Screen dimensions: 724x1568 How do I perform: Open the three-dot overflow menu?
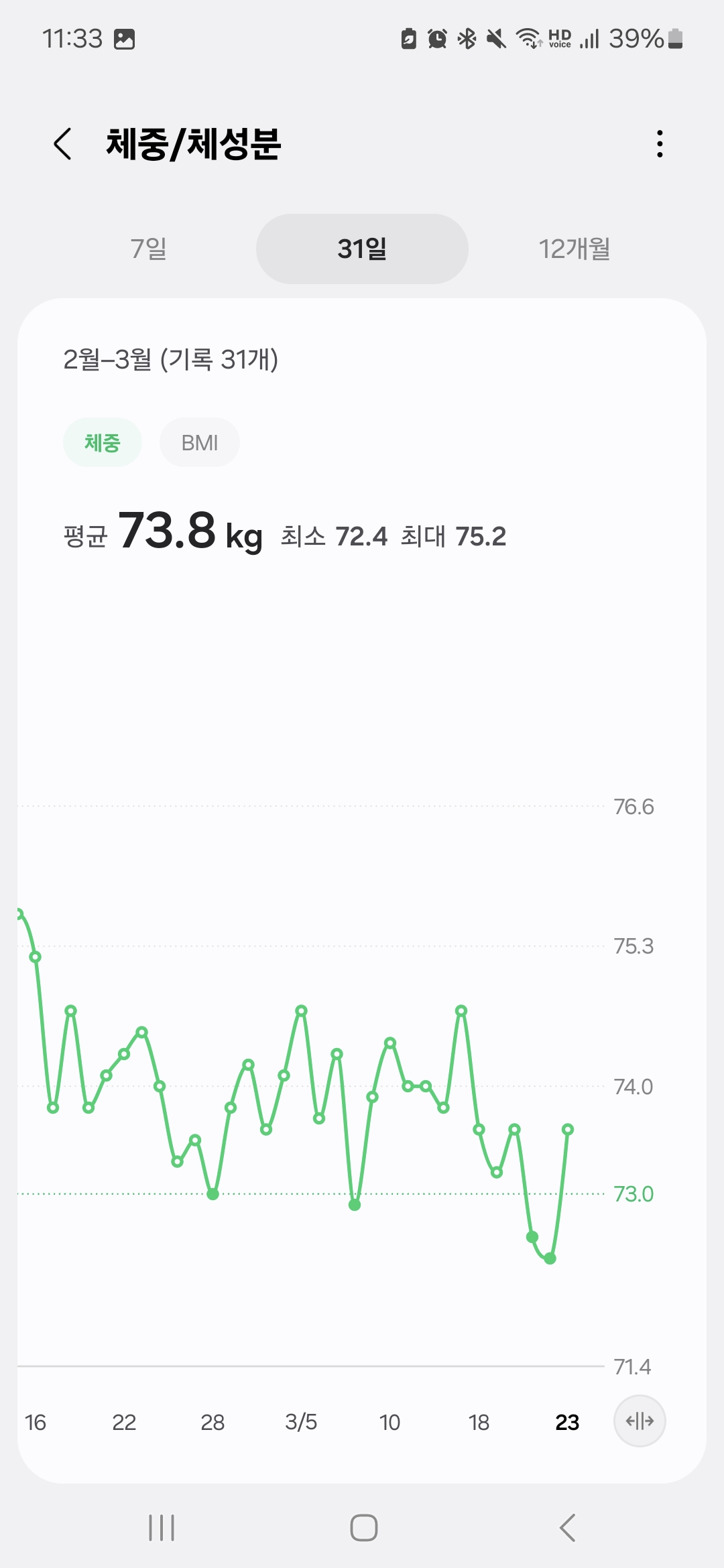click(660, 144)
